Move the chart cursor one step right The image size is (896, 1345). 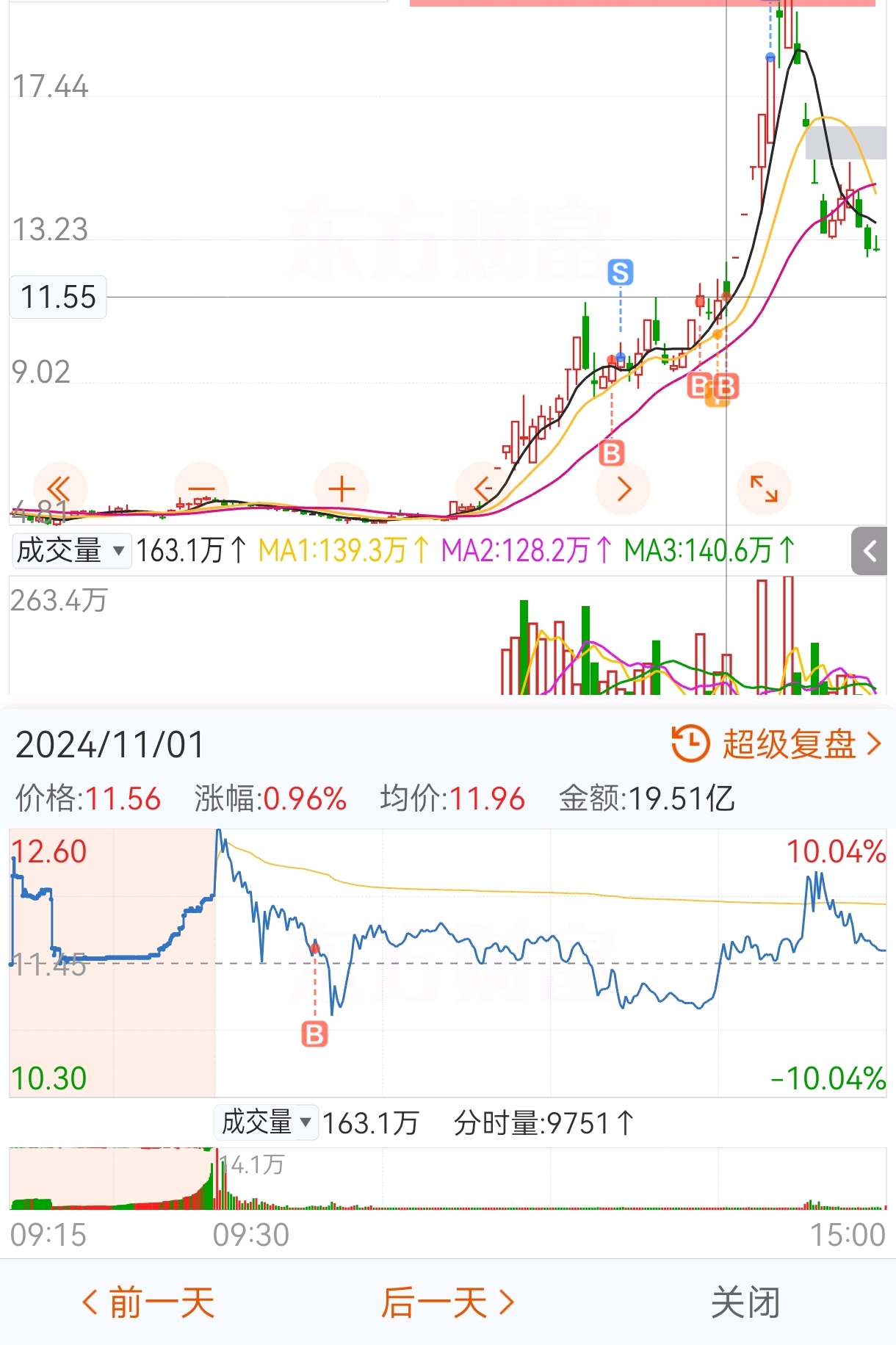pos(624,488)
